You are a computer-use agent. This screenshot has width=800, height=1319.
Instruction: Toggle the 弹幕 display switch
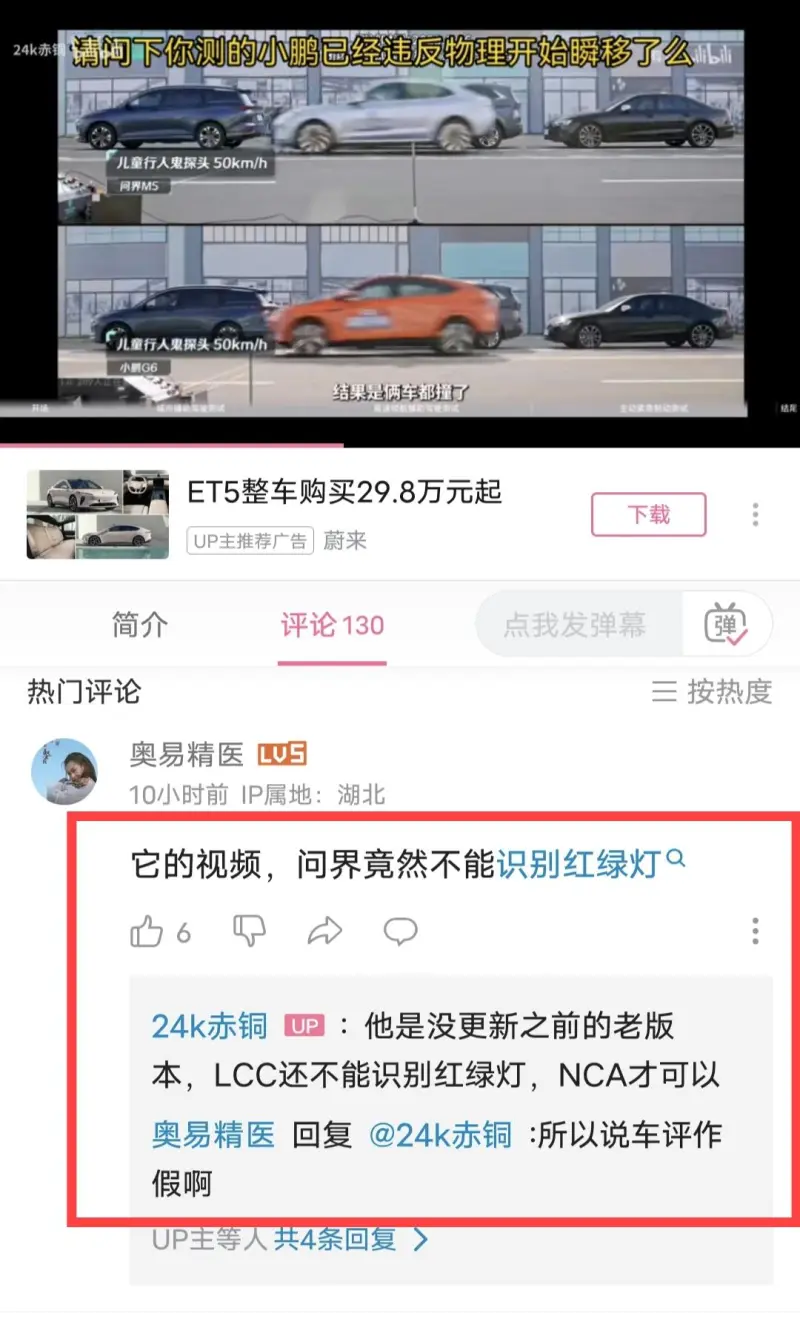coord(727,625)
